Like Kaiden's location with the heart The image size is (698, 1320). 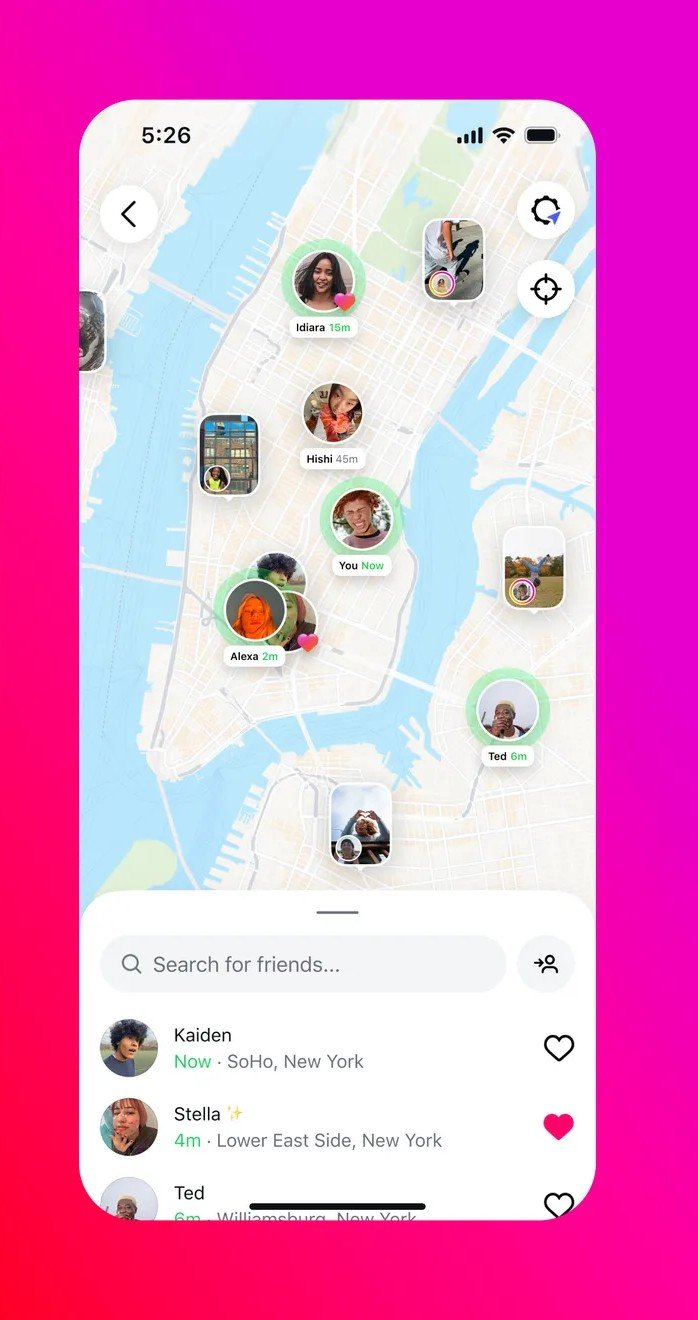click(x=558, y=1048)
